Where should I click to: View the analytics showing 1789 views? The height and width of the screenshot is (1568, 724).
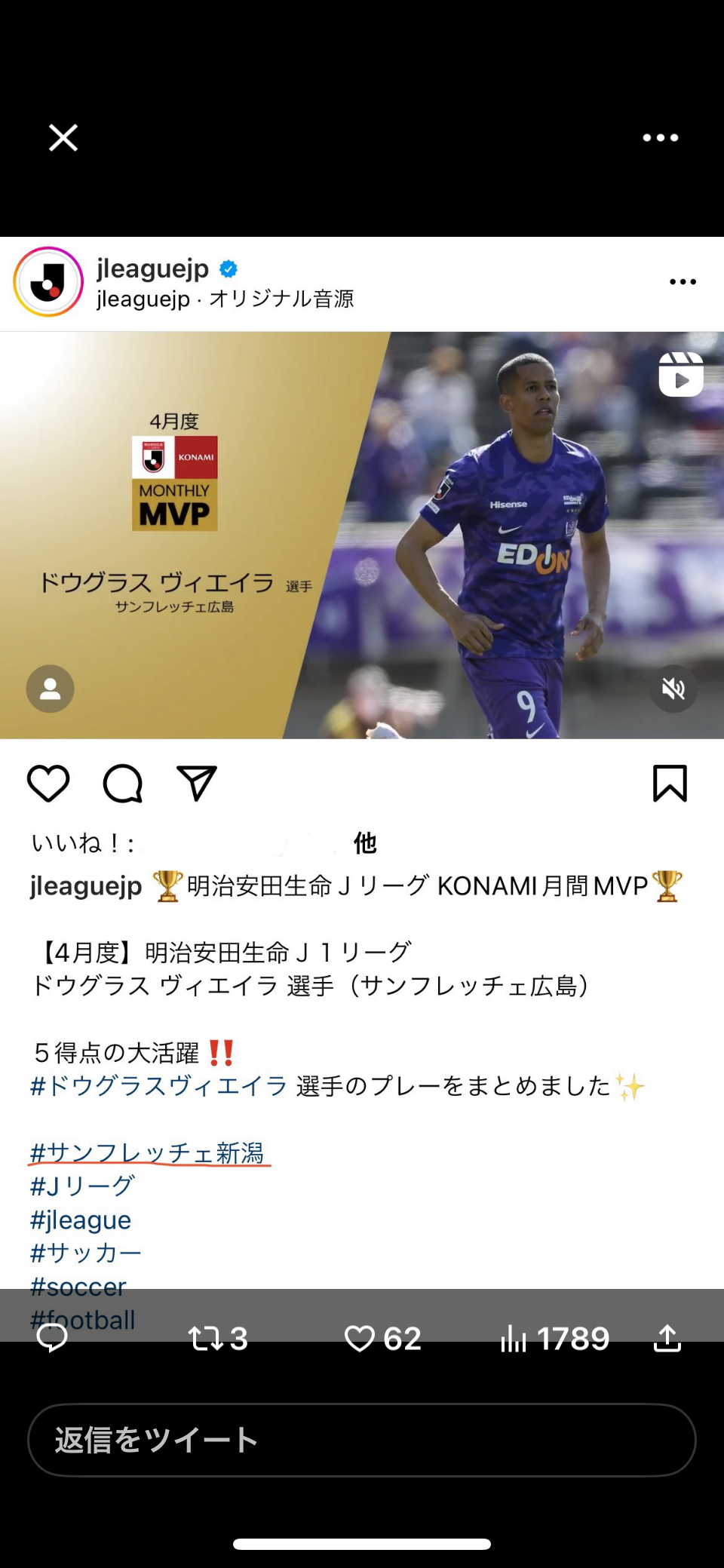point(555,1338)
